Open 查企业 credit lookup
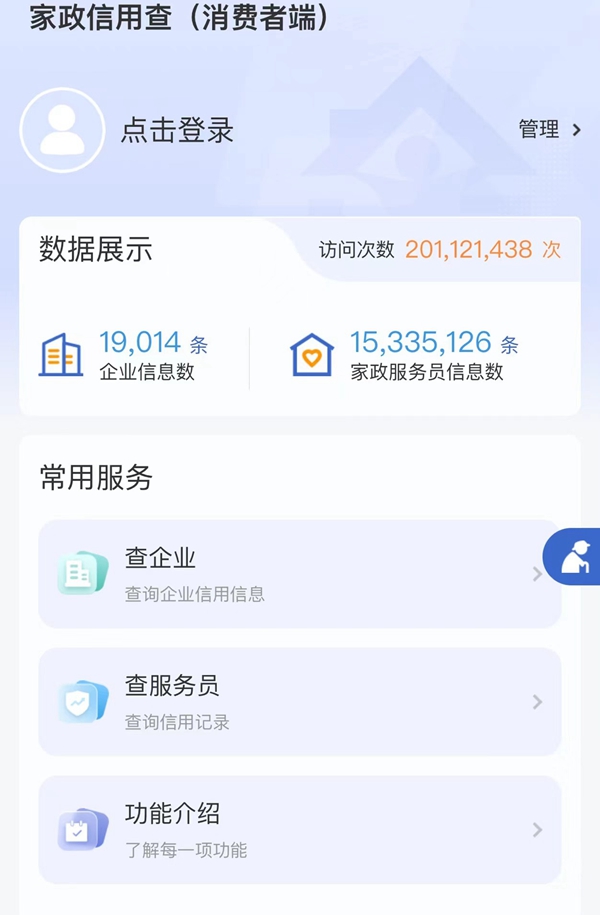Screen dimensions: 600x915 pos(299,574)
